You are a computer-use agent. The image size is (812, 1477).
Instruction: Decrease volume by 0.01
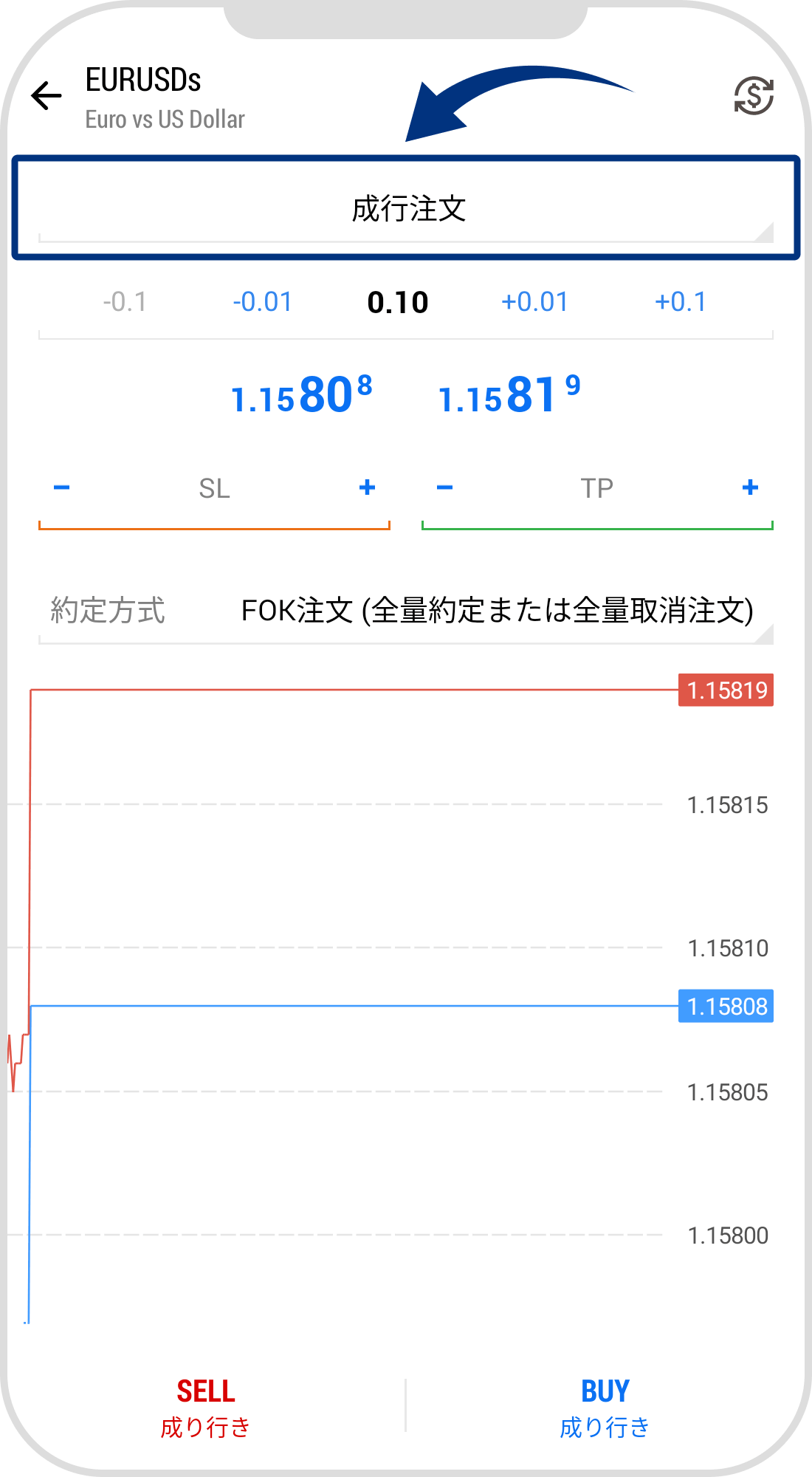pos(262,301)
